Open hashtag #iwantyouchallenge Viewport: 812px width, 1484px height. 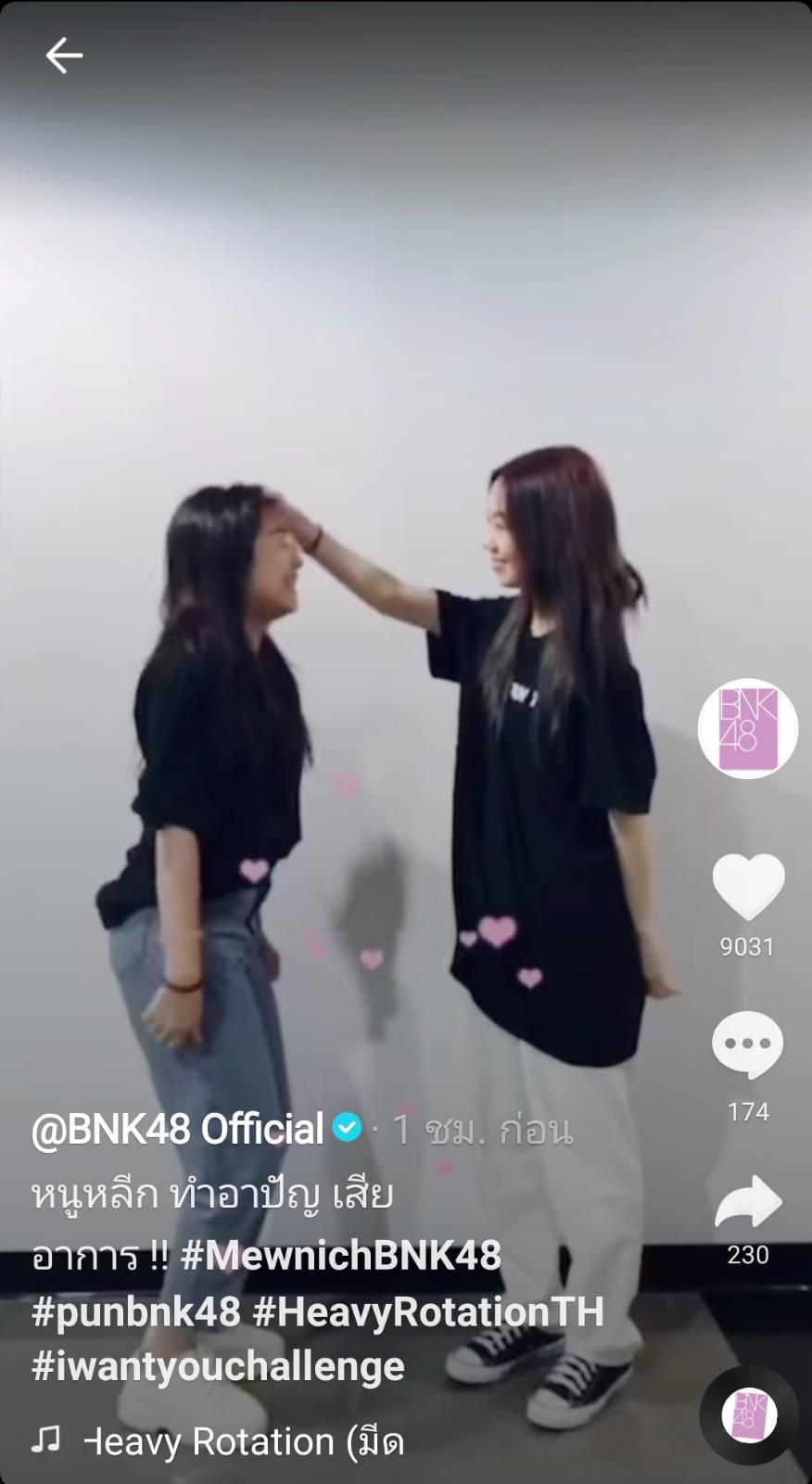pyautogui.click(x=219, y=1366)
